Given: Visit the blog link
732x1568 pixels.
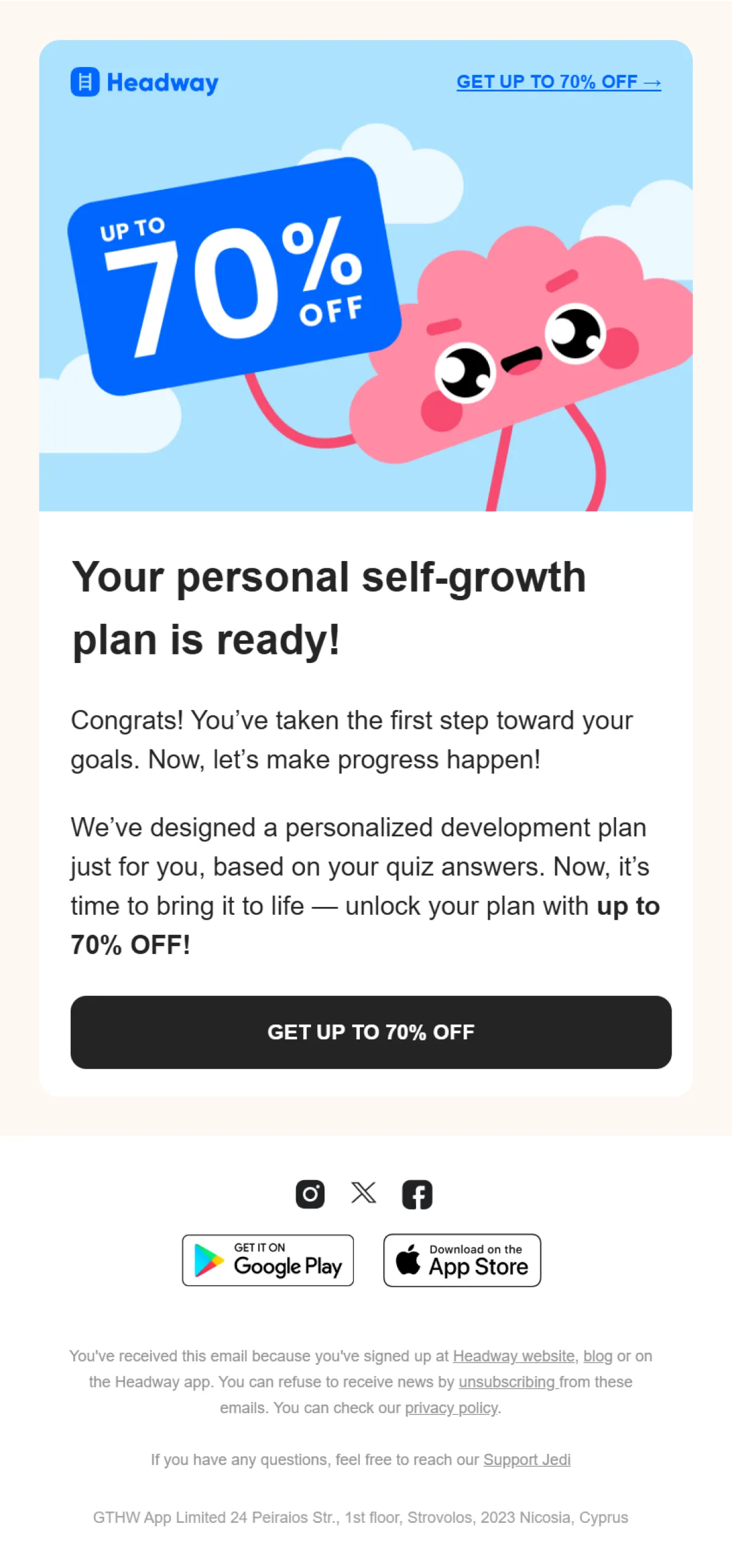Looking at the screenshot, I should coord(598,1356).
